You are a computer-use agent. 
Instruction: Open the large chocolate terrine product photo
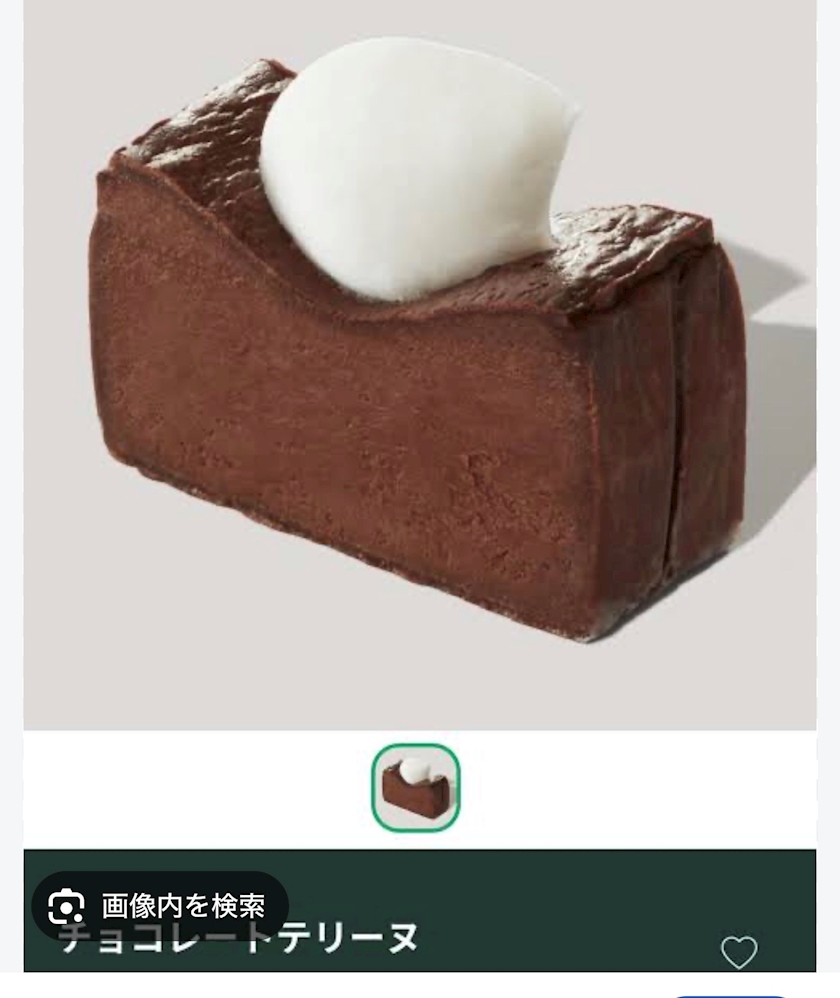pos(420,365)
